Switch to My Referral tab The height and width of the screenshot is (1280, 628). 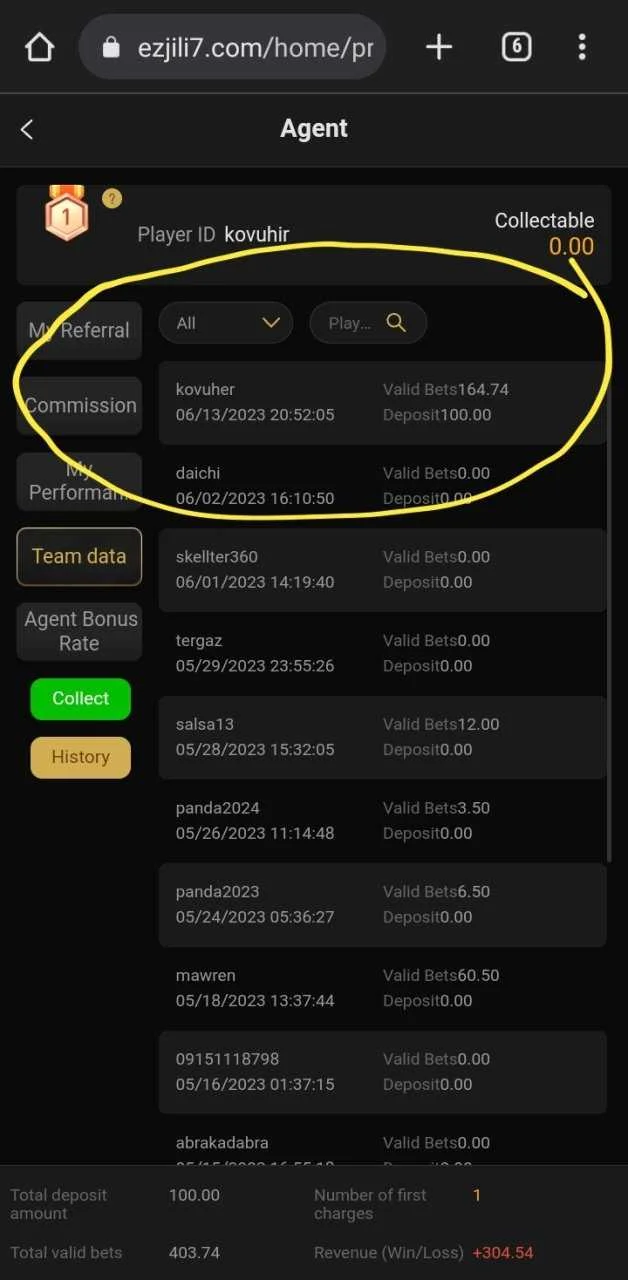point(79,330)
